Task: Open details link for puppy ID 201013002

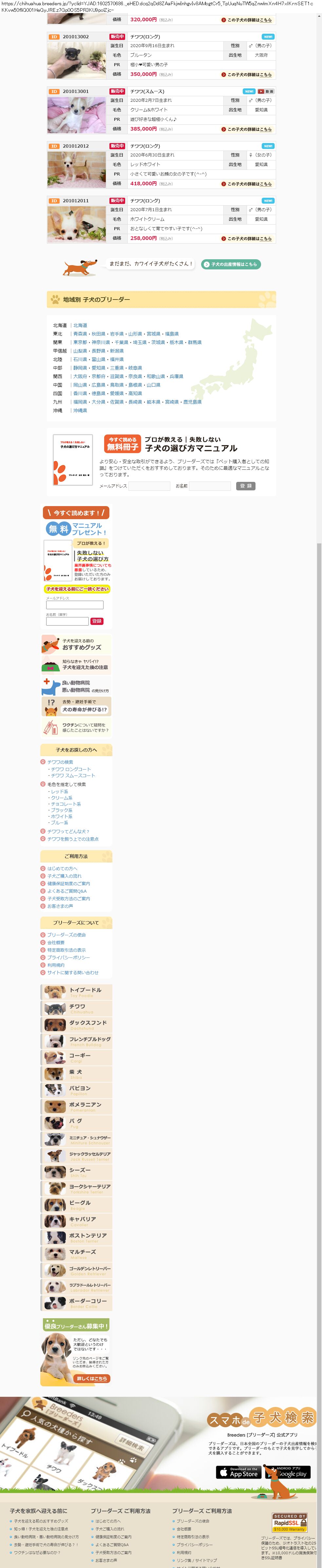Action: pyautogui.click(x=249, y=74)
